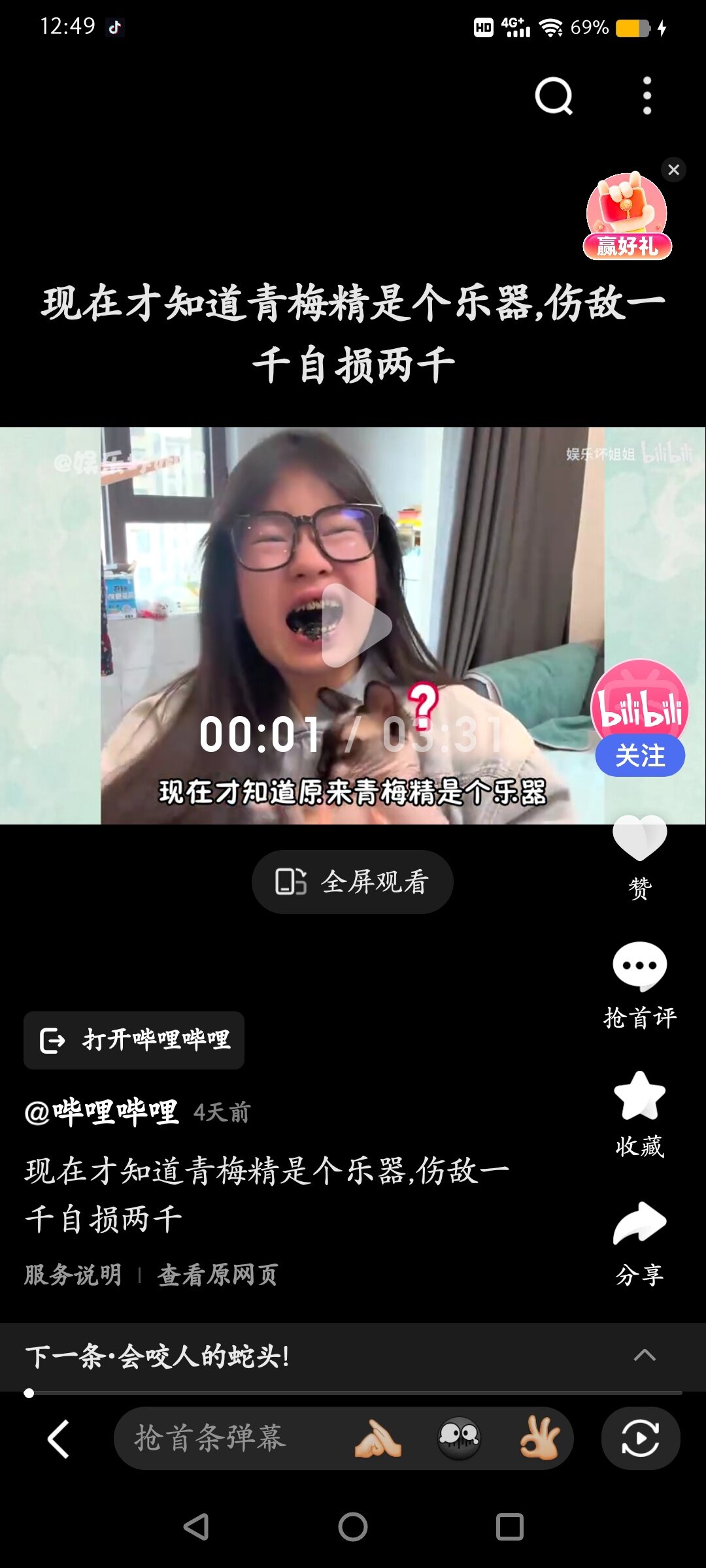Expand the 下一条 next video panel
Viewport: 706px width, 1568px height.
[x=645, y=1355]
